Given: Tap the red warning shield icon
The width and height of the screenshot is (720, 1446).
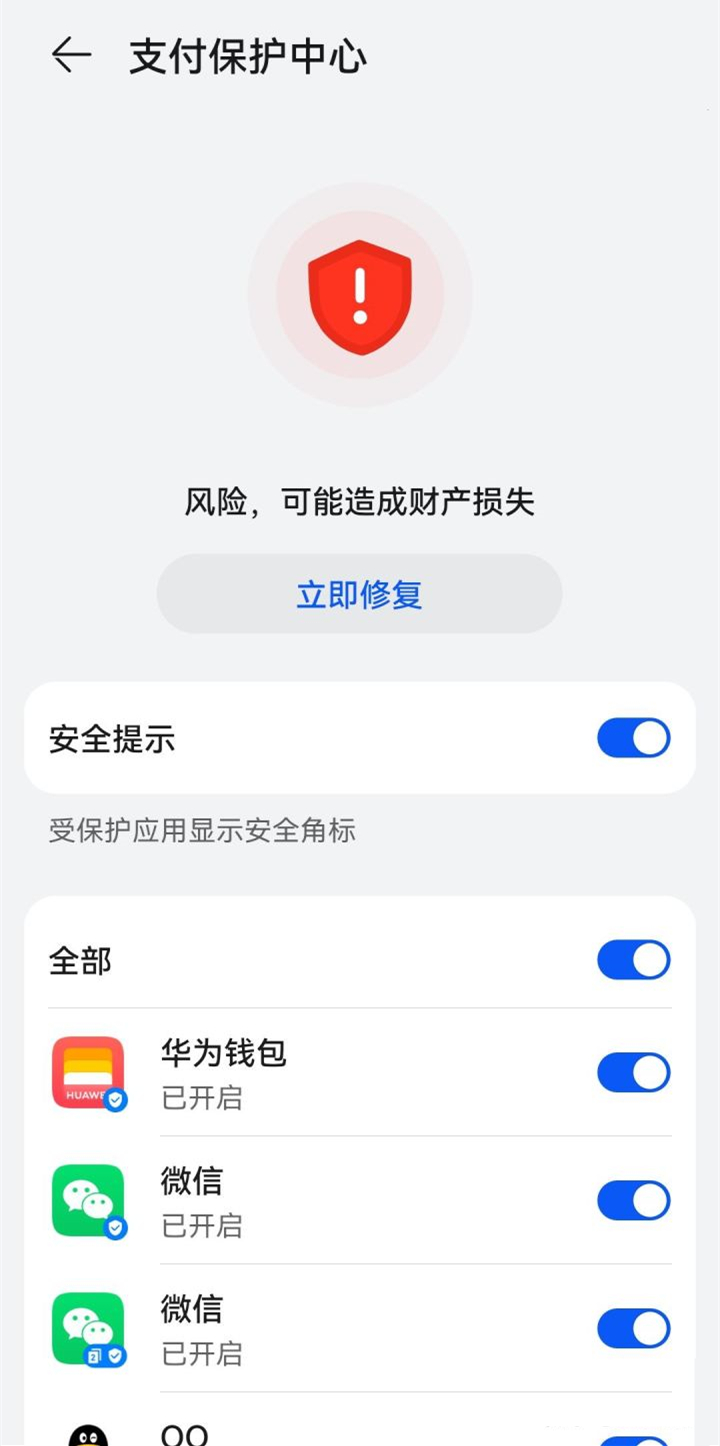Looking at the screenshot, I should click(x=358, y=293).
